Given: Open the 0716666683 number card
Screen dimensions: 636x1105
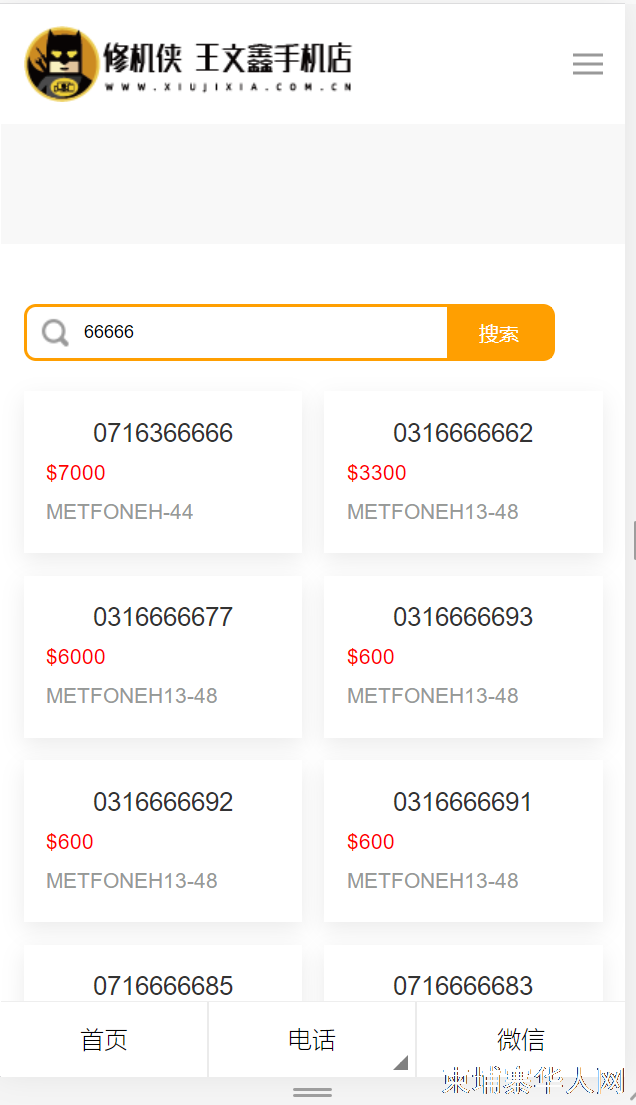Looking at the screenshot, I should 463,975.
